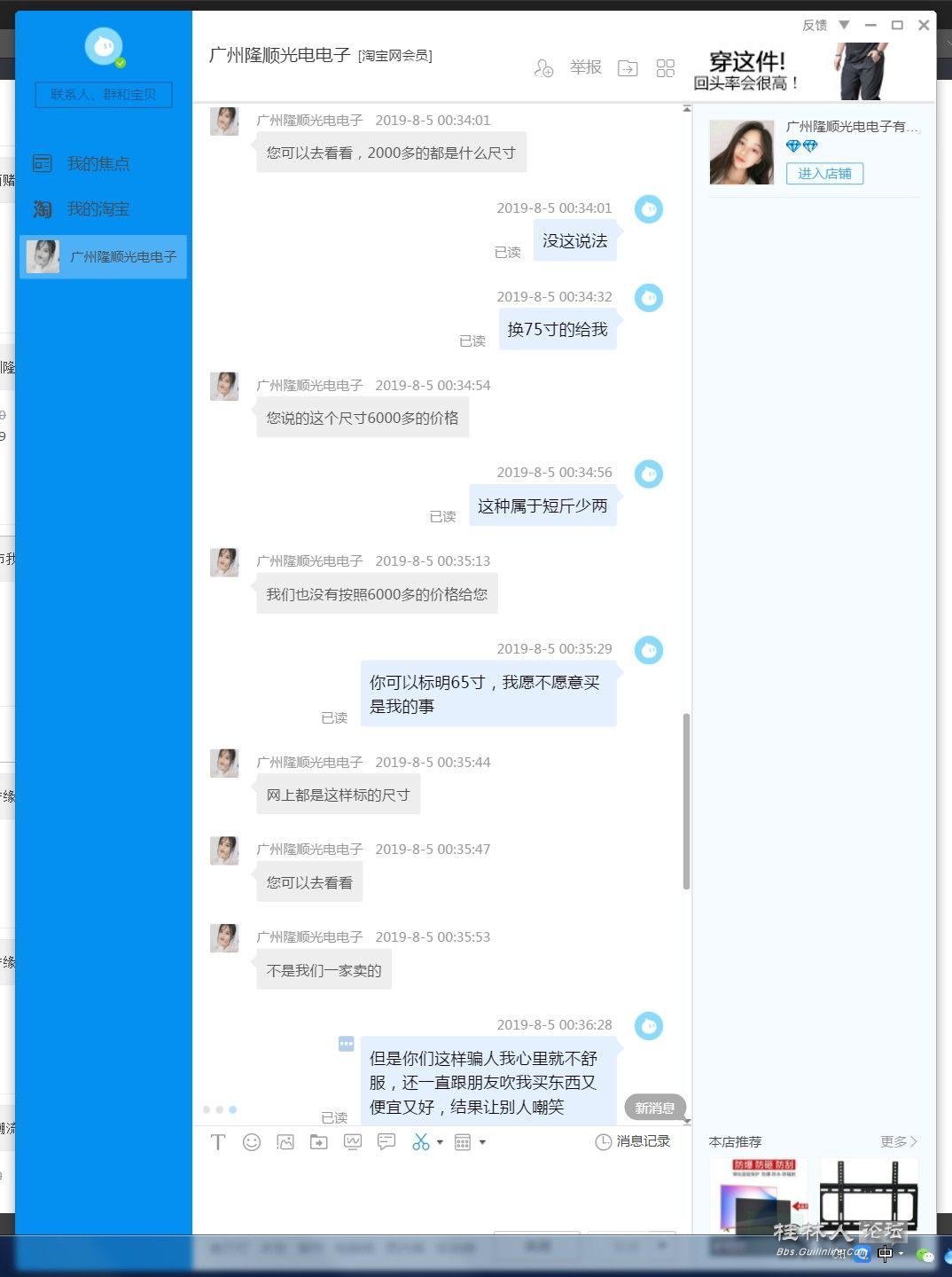Jump to new messages with 新消息
Screen dimensions: 952x1277
click(655, 1108)
